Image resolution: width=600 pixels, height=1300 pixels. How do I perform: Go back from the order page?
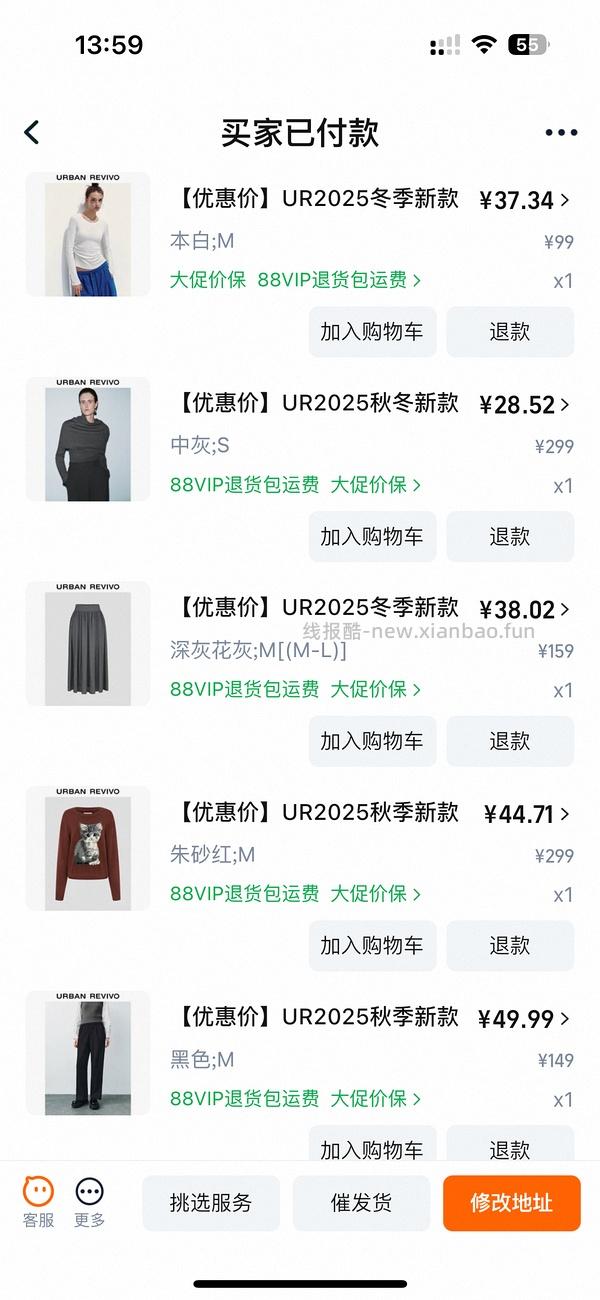[x=32, y=132]
